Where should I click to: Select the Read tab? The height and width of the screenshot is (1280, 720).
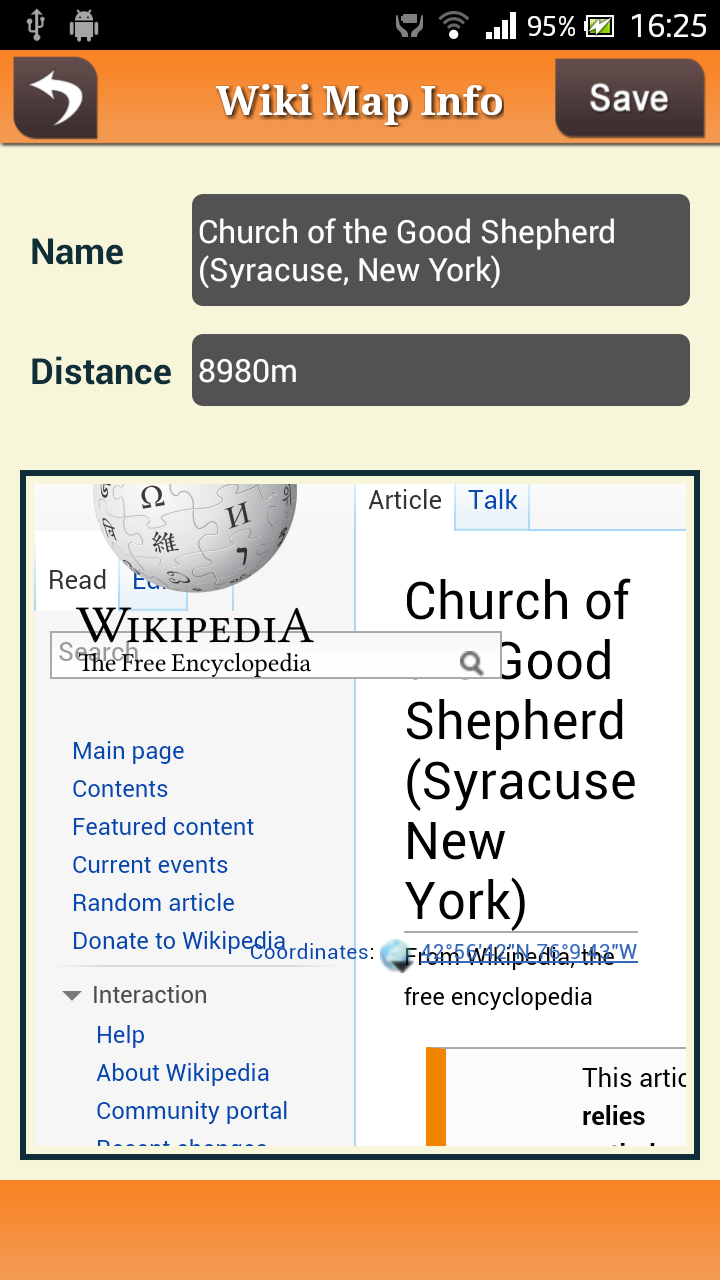click(77, 580)
